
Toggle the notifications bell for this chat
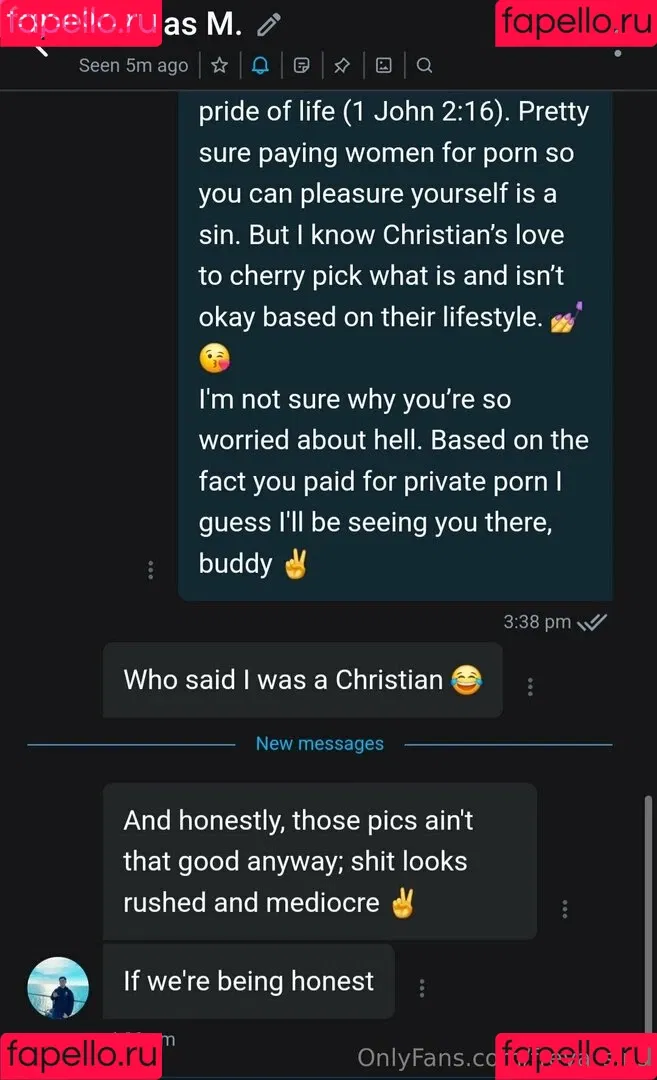[260, 66]
